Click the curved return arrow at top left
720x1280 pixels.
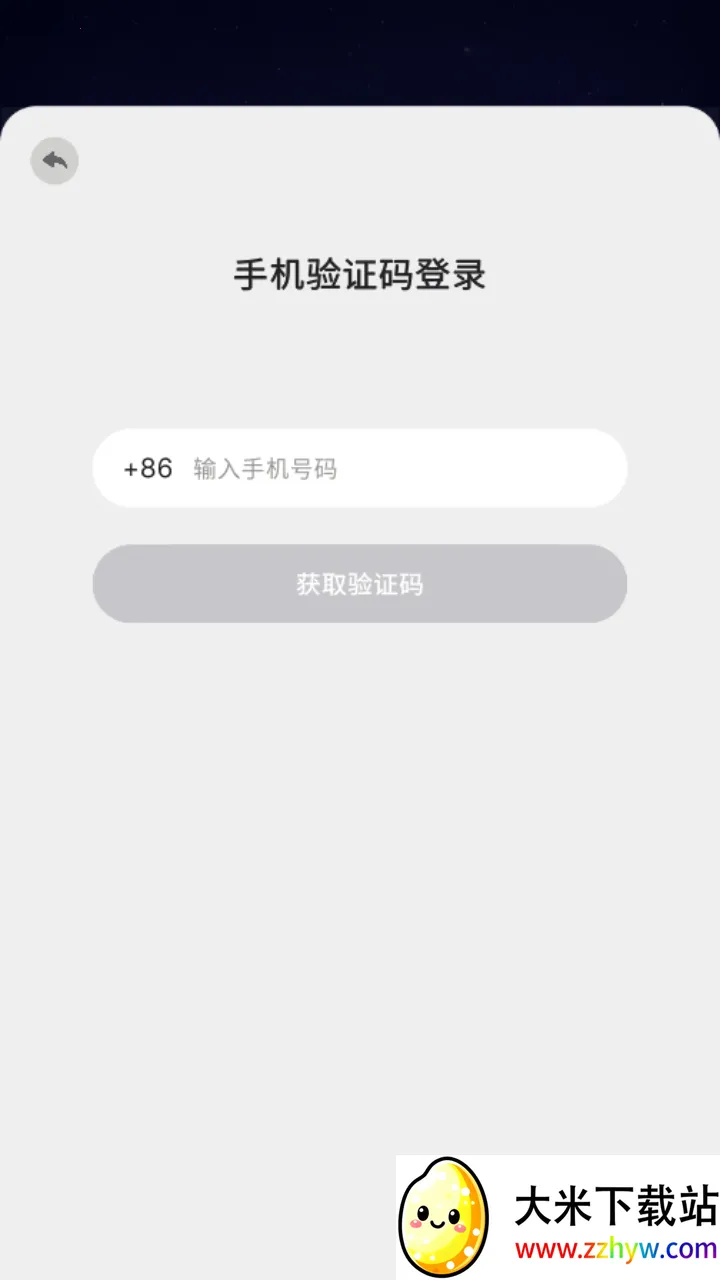pos(55,161)
